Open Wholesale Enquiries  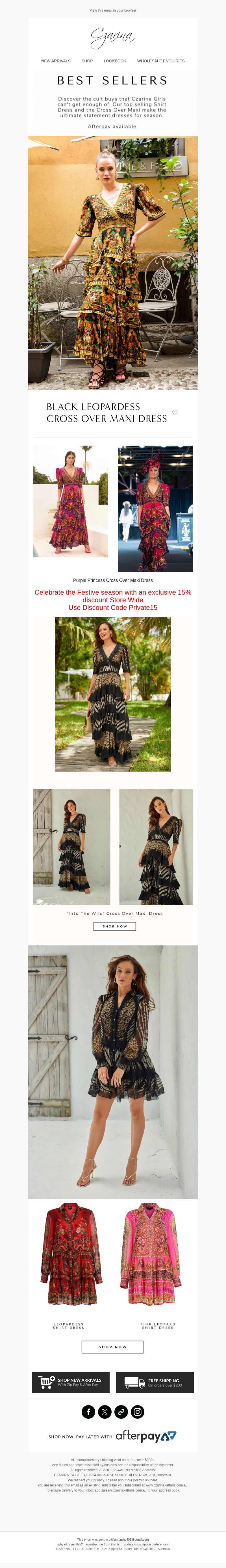(160, 61)
